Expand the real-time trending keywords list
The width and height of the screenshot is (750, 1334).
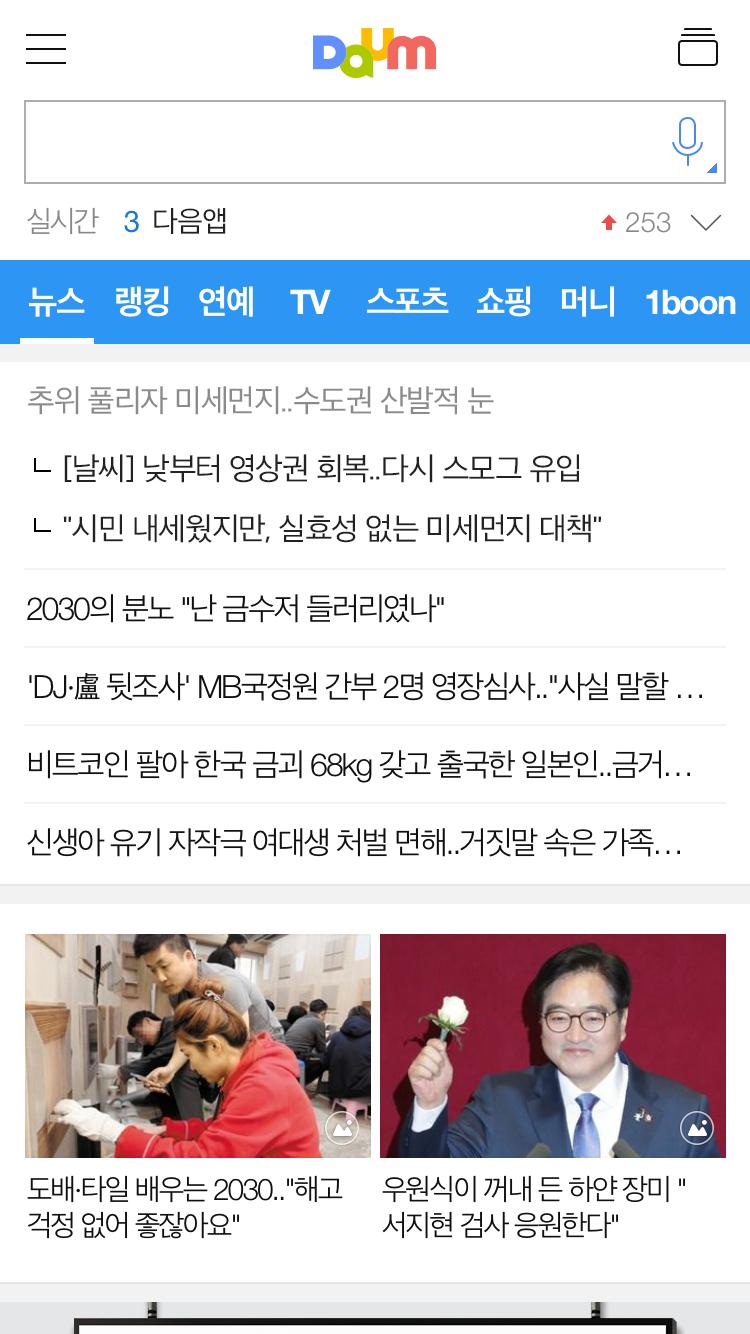click(x=706, y=222)
